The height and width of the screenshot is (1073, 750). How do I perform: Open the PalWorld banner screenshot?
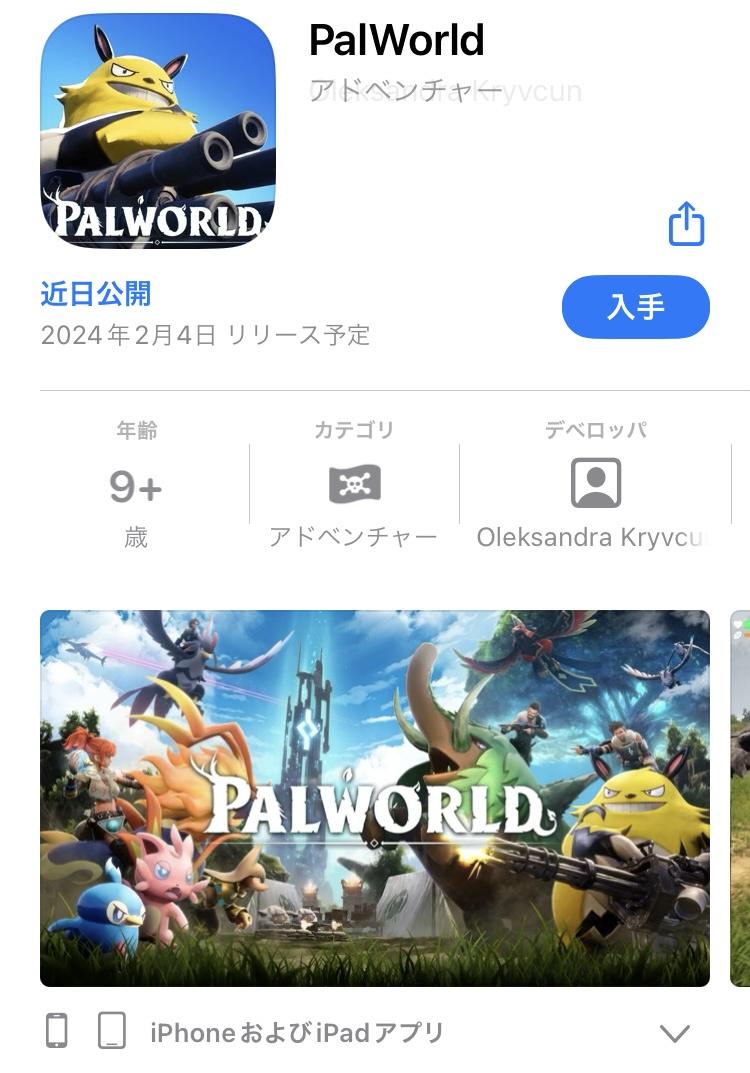(x=374, y=798)
